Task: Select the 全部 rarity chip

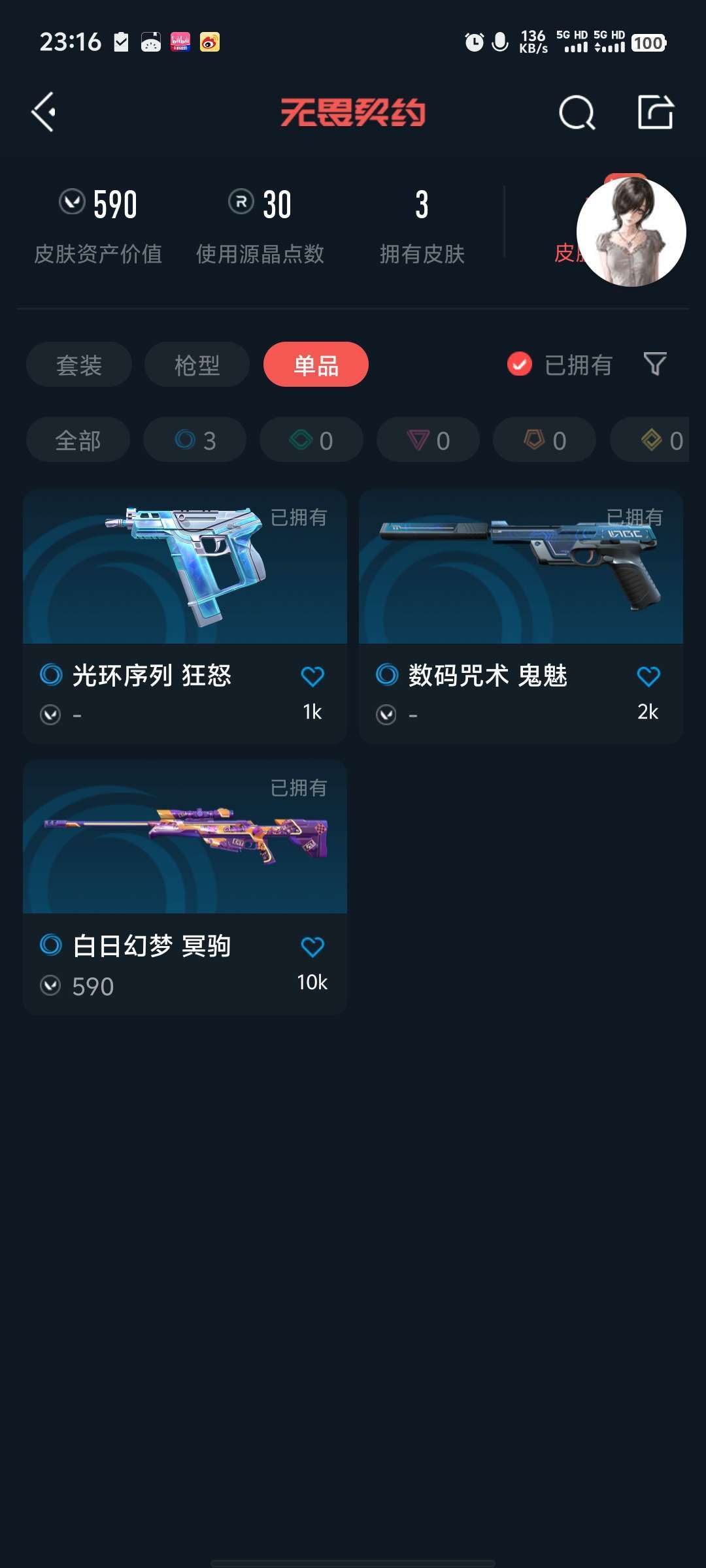Action: click(78, 440)
